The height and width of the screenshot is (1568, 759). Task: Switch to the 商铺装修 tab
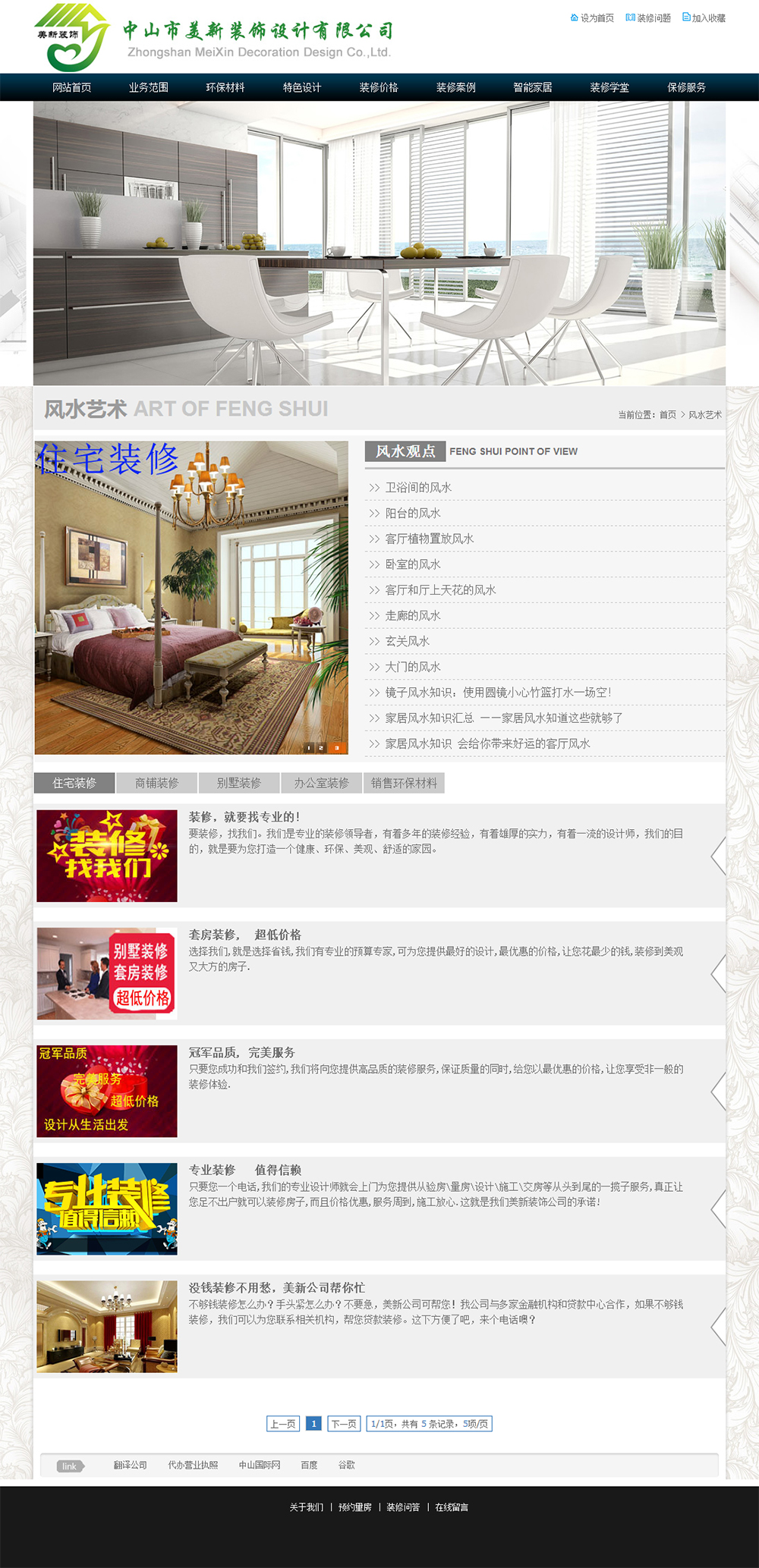point(156,783)
